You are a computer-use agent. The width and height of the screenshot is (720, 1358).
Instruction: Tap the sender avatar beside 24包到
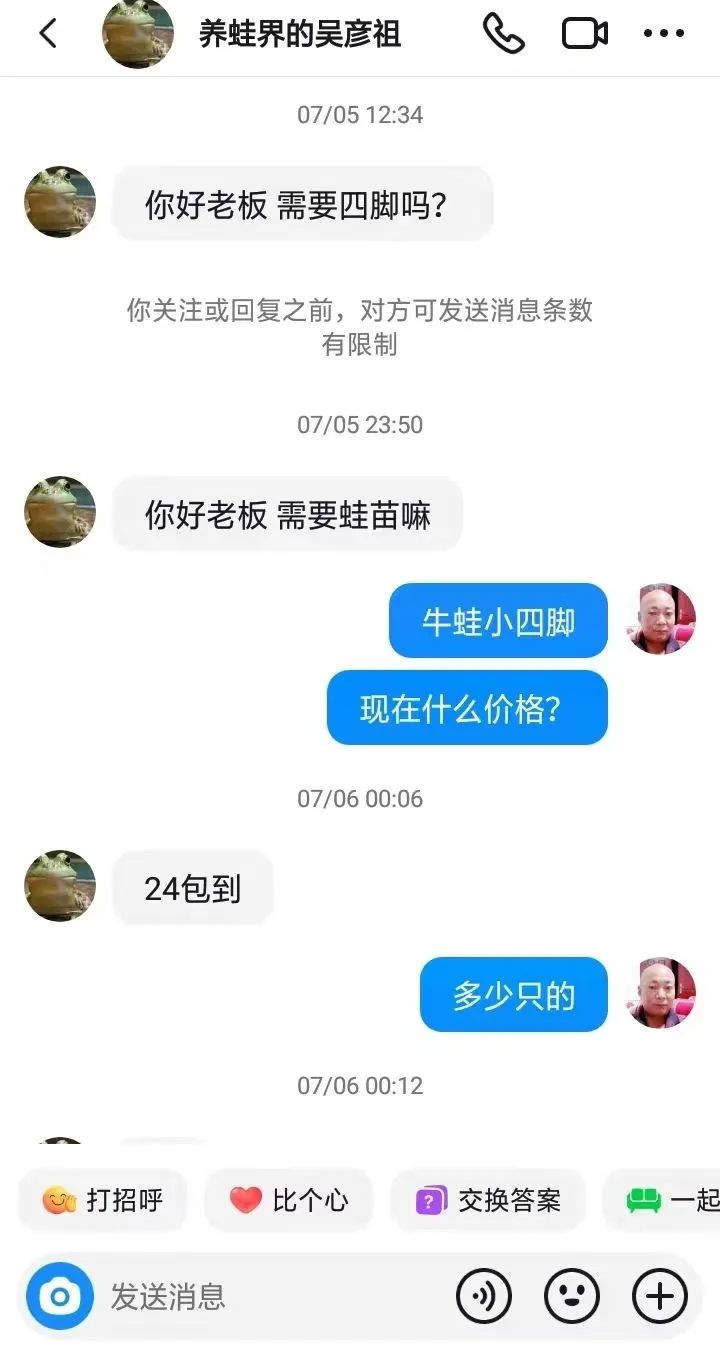60,886
